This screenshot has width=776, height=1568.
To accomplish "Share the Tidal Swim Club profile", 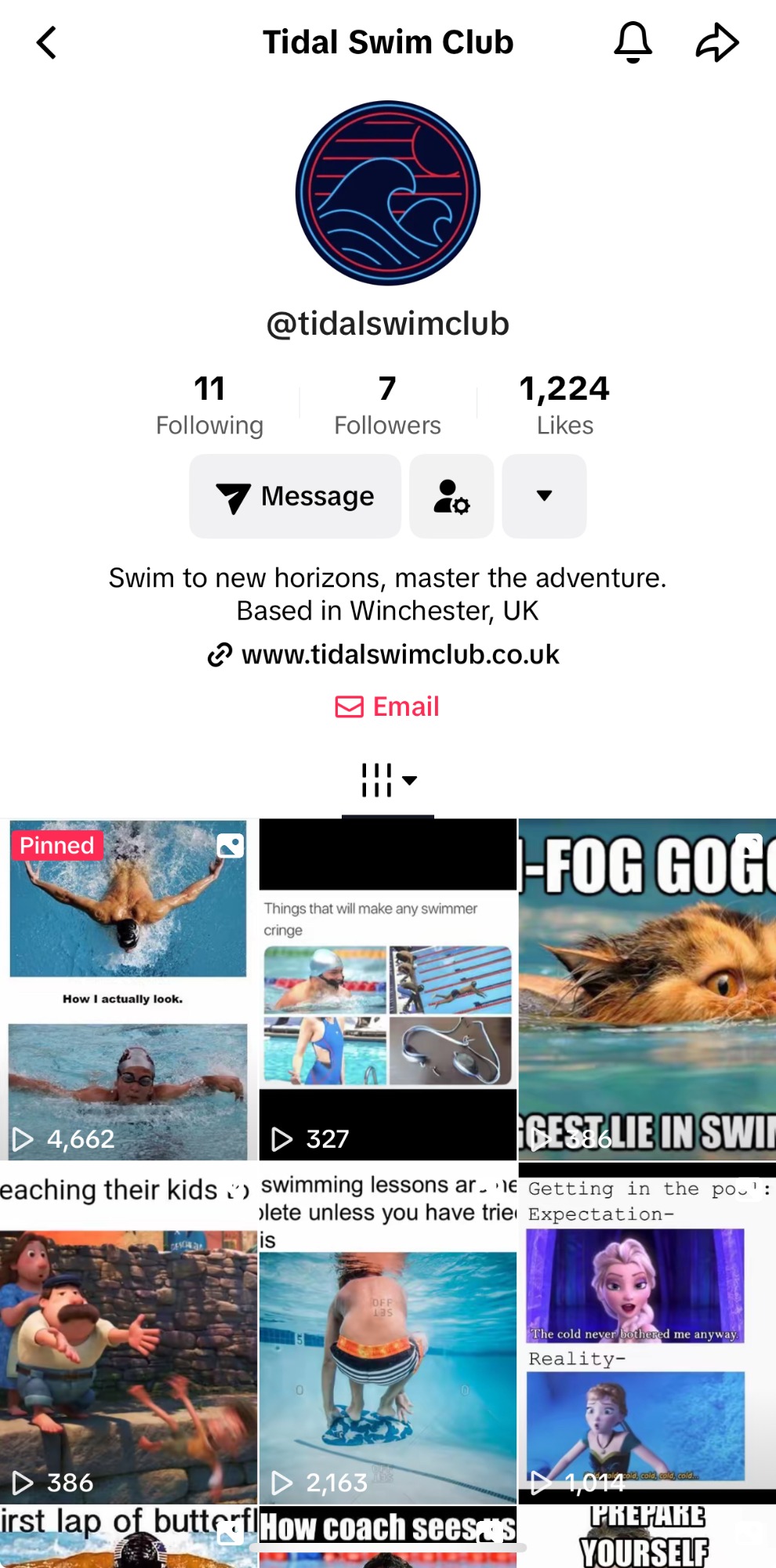I will coord(717,42).
